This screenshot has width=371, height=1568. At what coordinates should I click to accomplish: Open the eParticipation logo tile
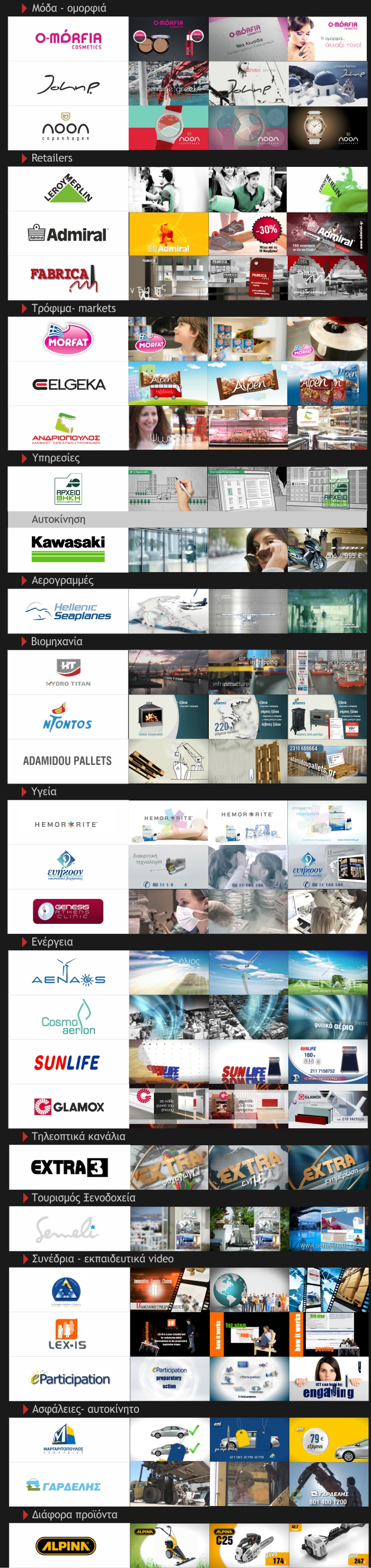[69, 1379]
